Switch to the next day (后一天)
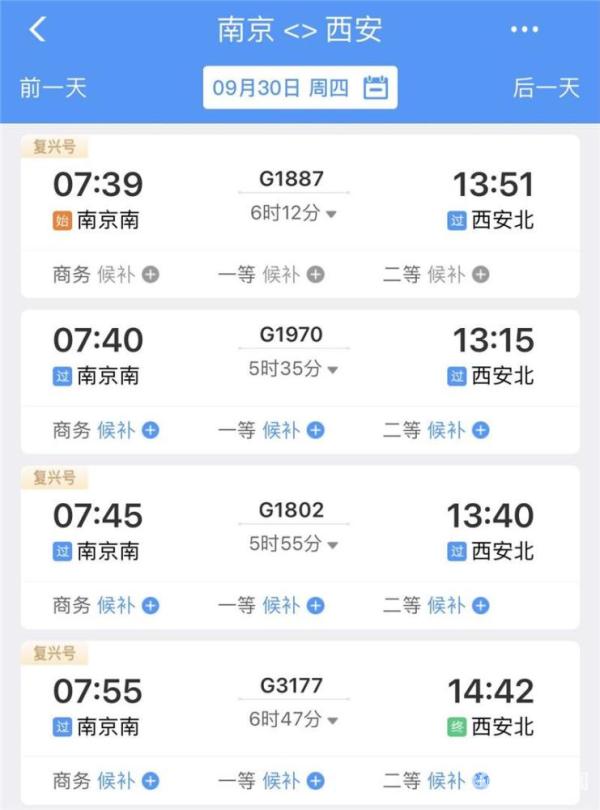The height and width of the screenshot is (810, 600). [x=546, y=87]
